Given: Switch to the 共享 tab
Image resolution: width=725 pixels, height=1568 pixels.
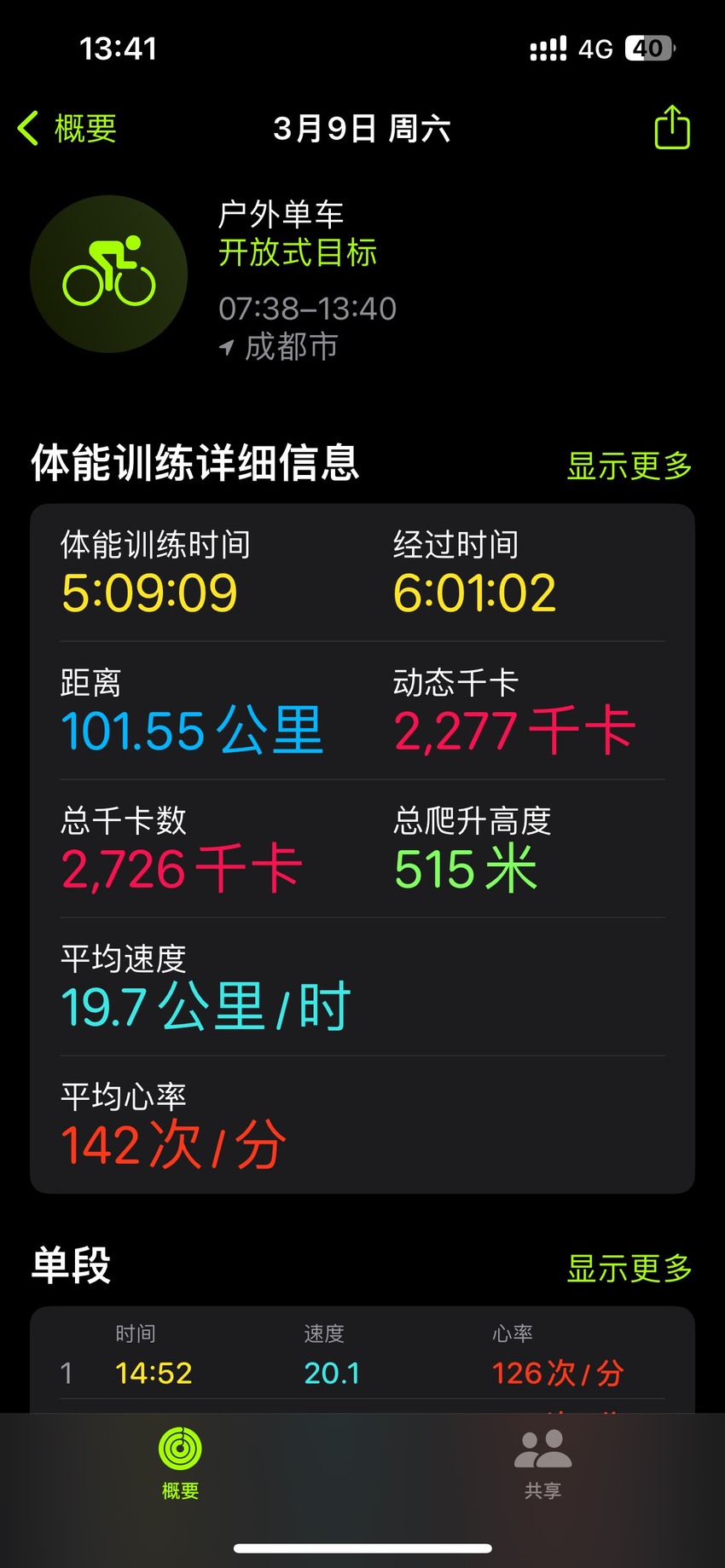Looking at the screenshot, I should point(543,1463).
